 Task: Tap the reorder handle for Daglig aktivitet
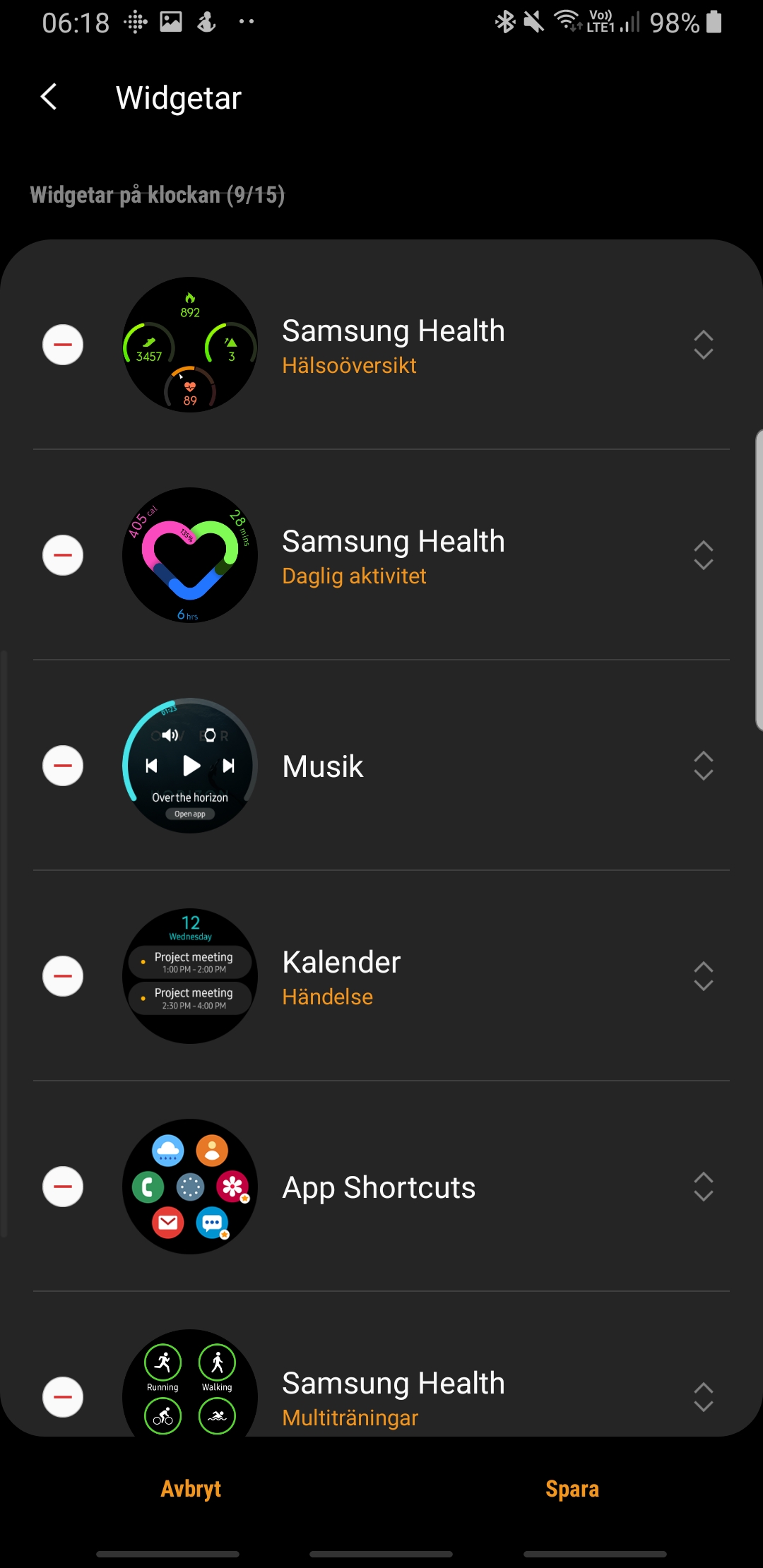point(703,555)
